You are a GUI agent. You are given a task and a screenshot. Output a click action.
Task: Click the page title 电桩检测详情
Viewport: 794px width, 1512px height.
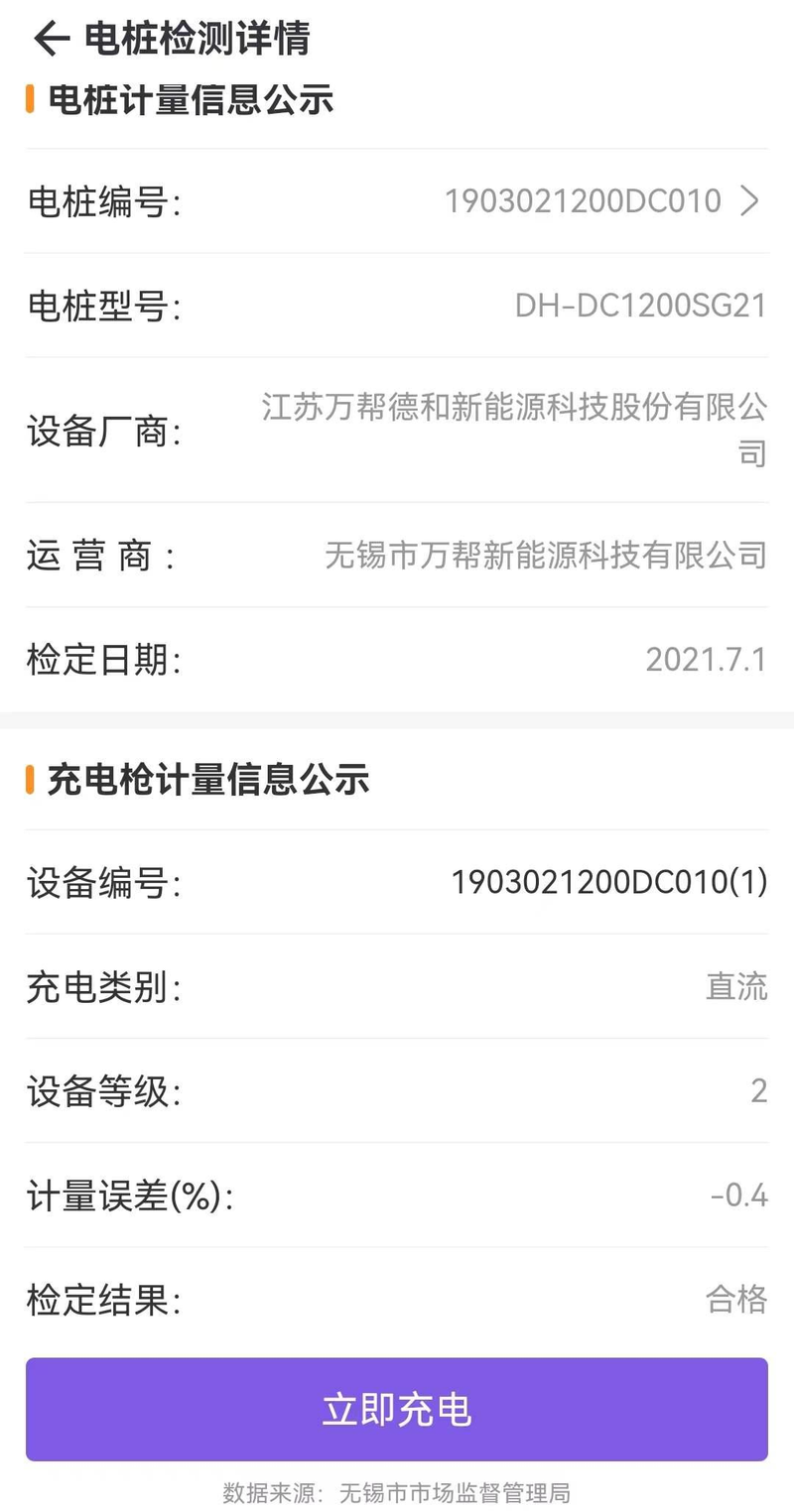click(198, 40)
